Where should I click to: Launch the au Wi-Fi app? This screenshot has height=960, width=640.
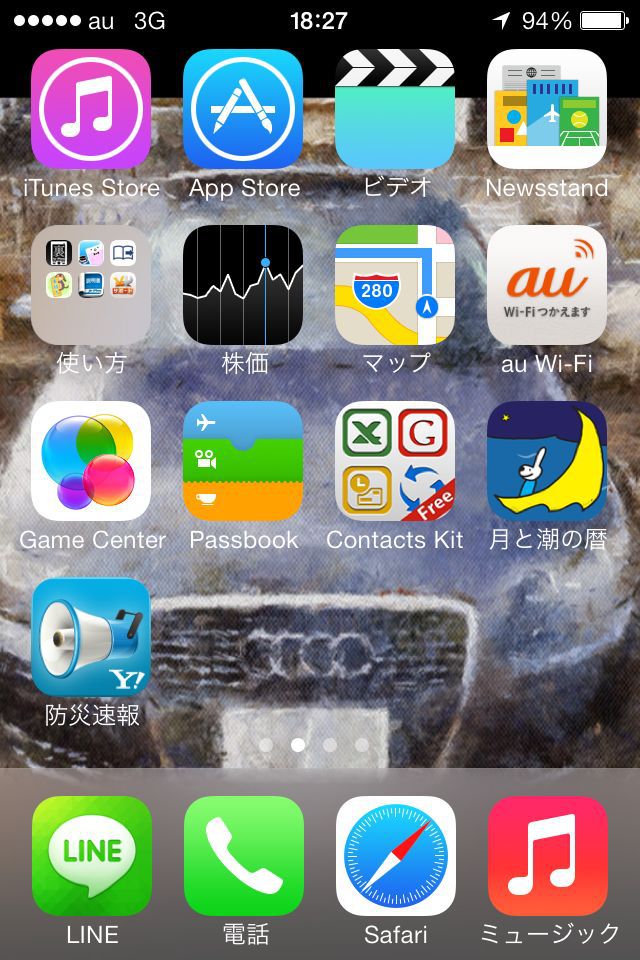pyautogui.click(x=547, y=285)
